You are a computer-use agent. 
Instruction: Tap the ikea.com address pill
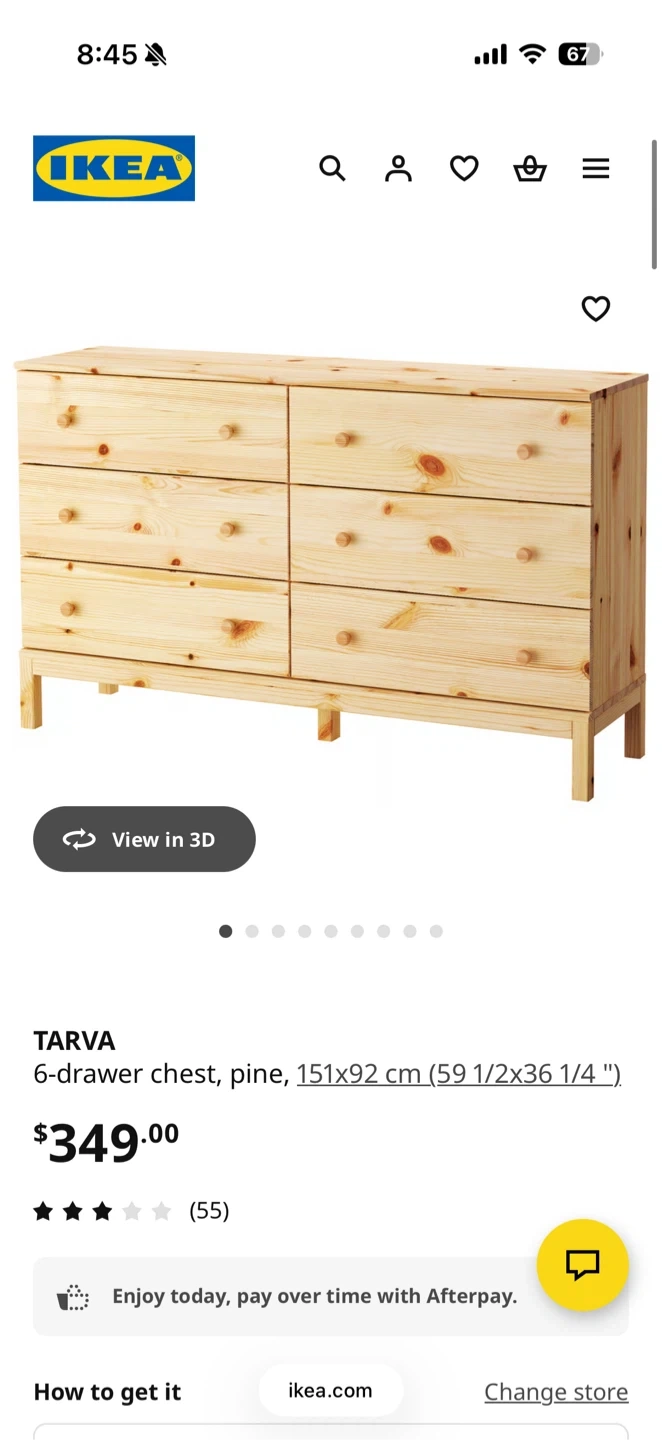click(x=331, y=1391)
